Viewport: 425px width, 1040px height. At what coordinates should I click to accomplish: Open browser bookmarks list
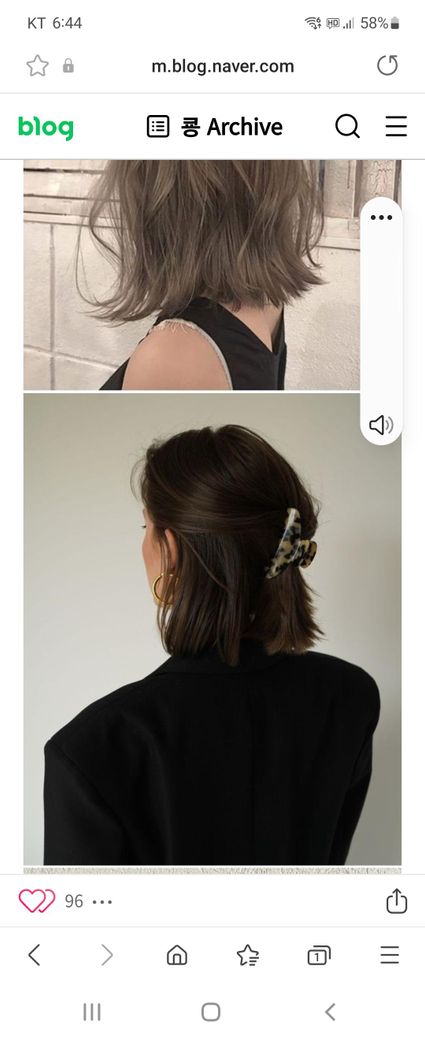coord(247,955)
